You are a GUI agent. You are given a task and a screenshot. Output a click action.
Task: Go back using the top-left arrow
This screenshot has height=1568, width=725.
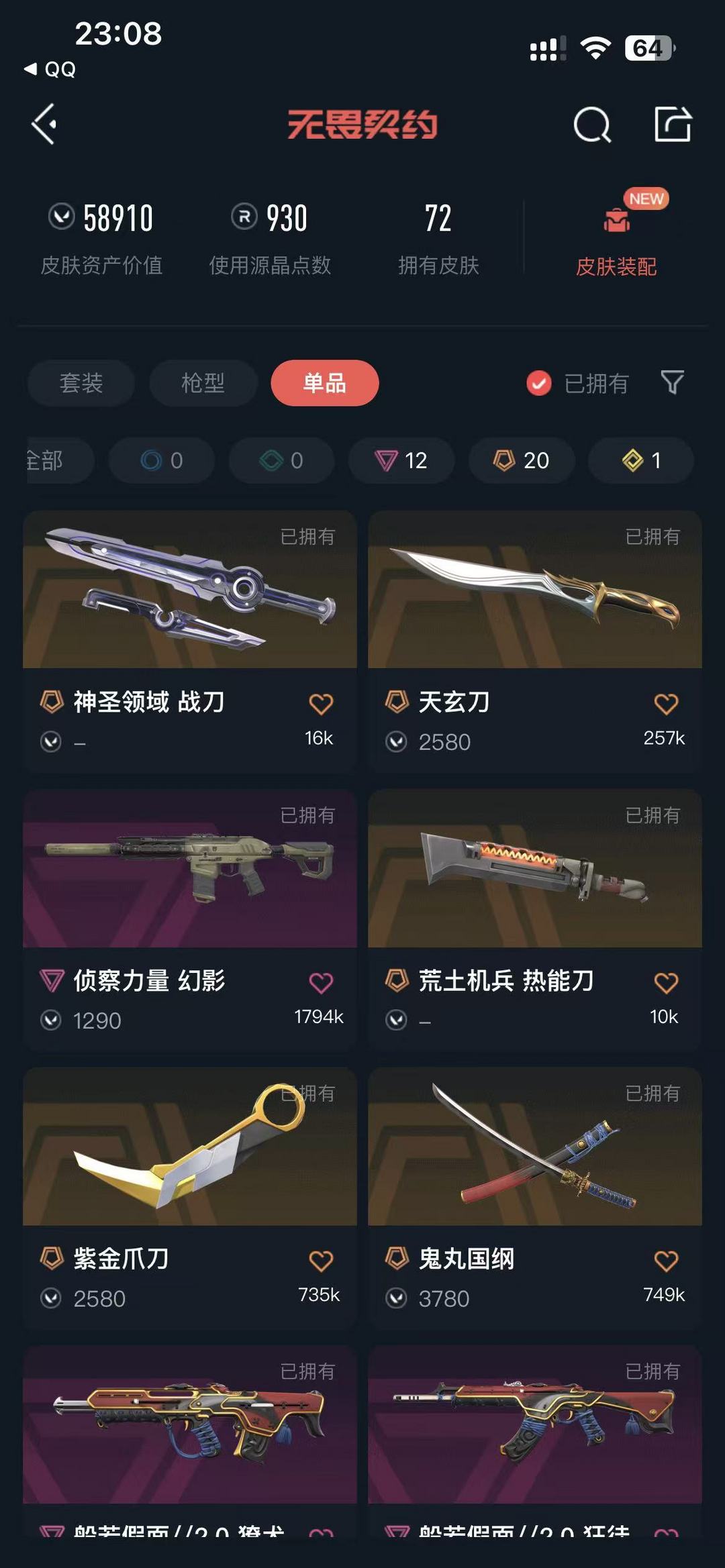(x=44, y=124)
